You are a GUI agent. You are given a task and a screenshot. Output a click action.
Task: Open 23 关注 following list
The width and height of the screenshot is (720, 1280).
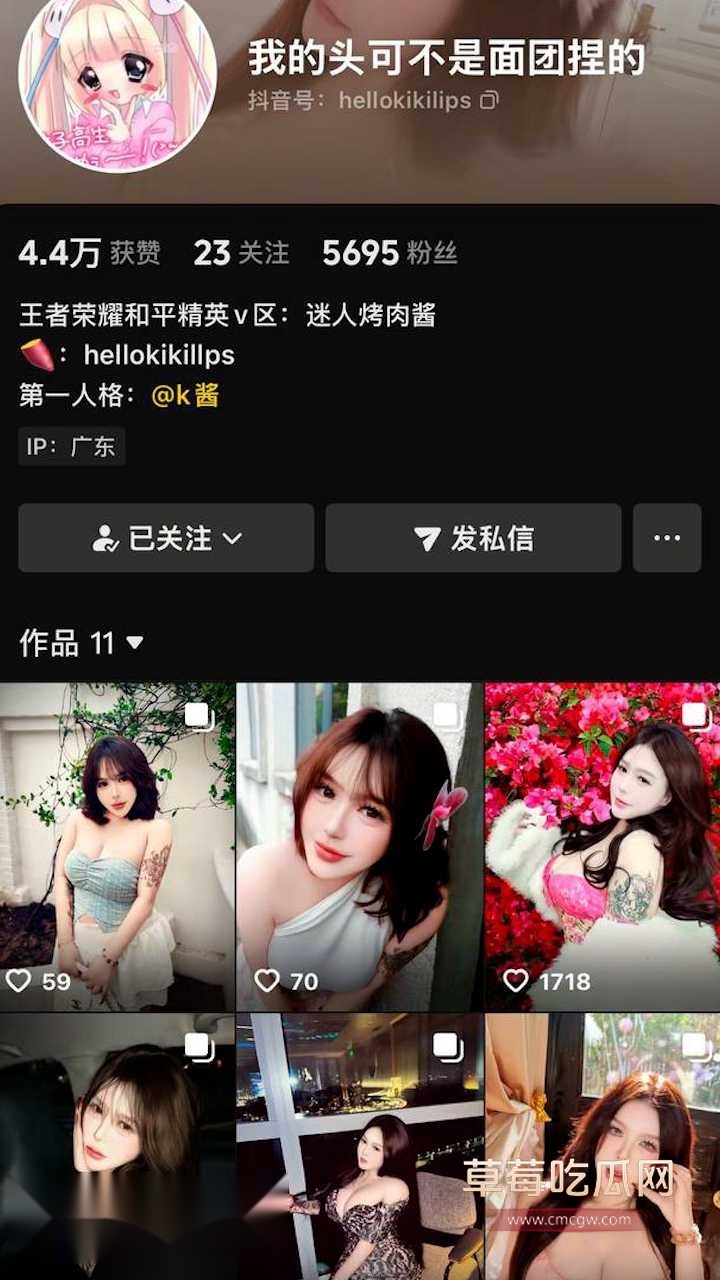pyautogui.click(x=241, y=253)
